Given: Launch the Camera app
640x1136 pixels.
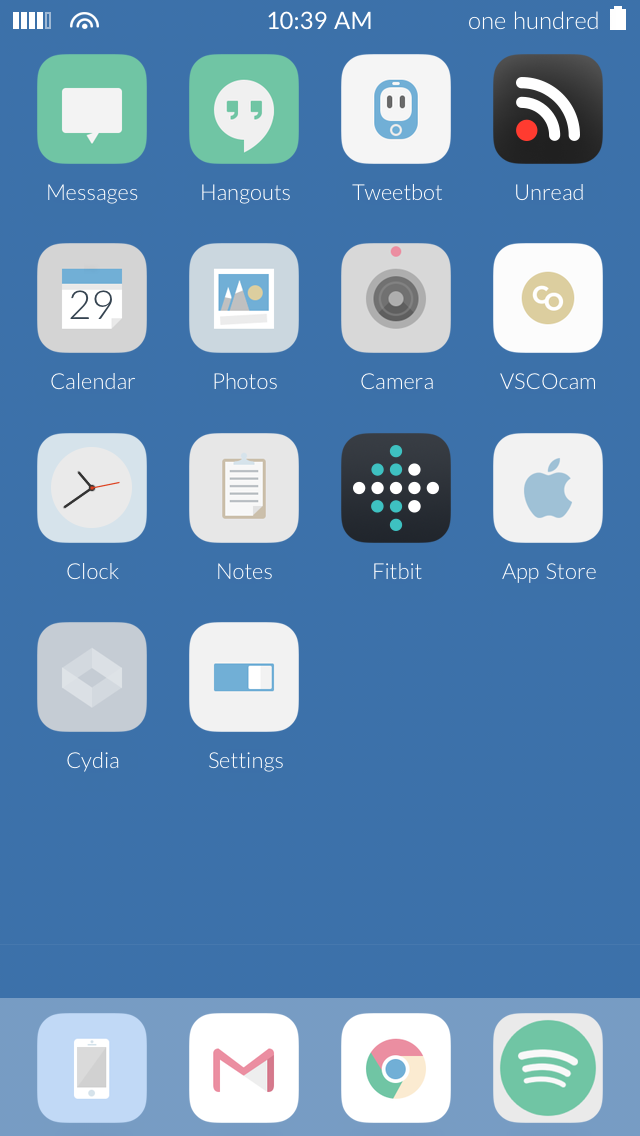Looking at the screenshot, I should 396,298.
